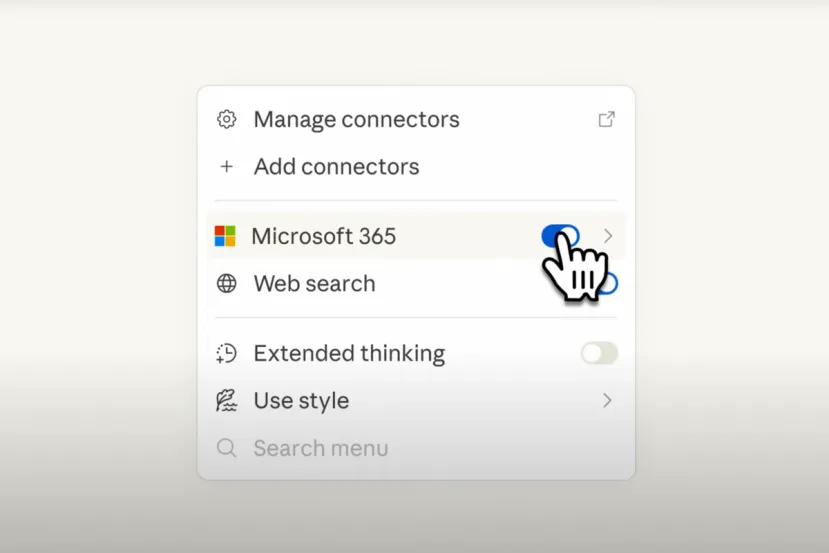Enable Extended thinking
The height and width of the screenshot is (553, 829).
pos(599,353)
